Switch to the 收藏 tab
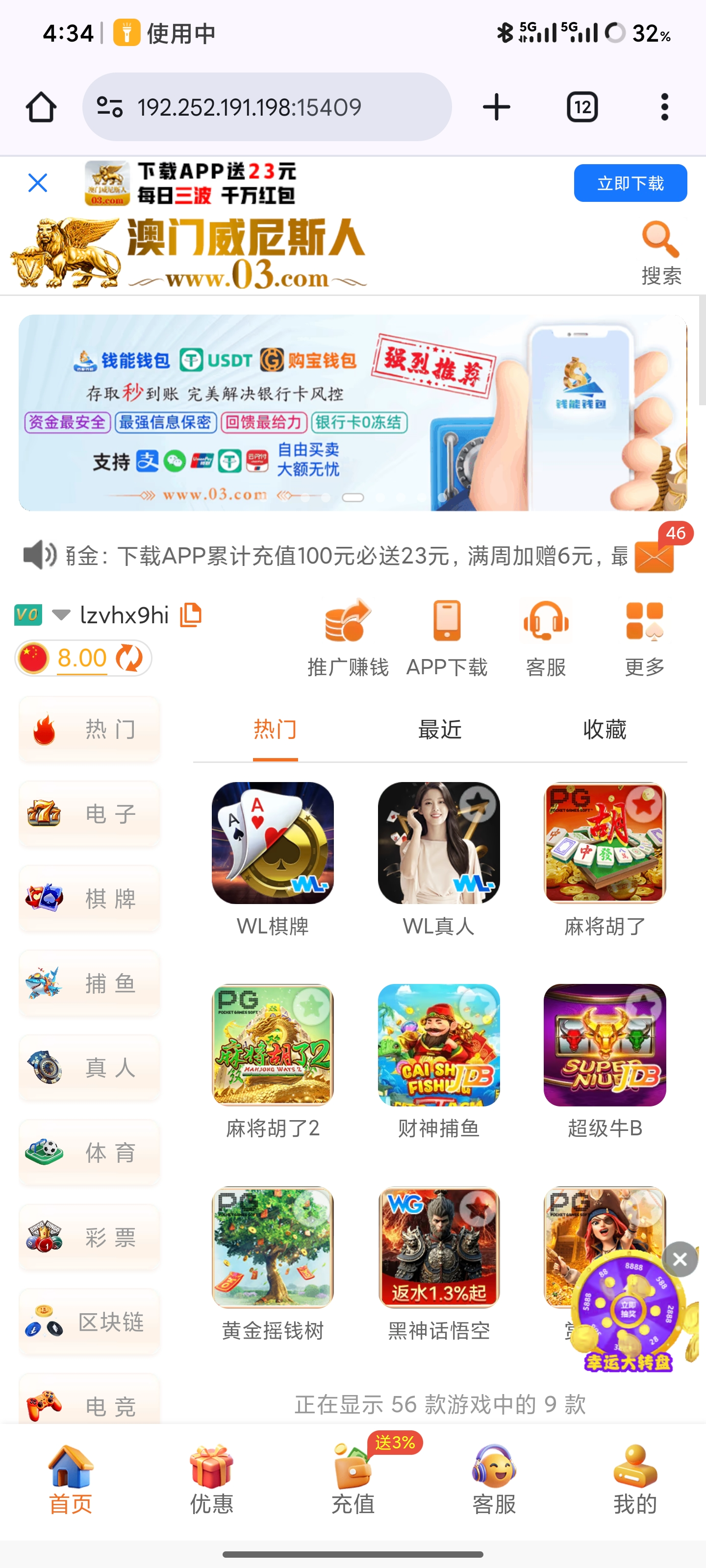 pos(605,729)
